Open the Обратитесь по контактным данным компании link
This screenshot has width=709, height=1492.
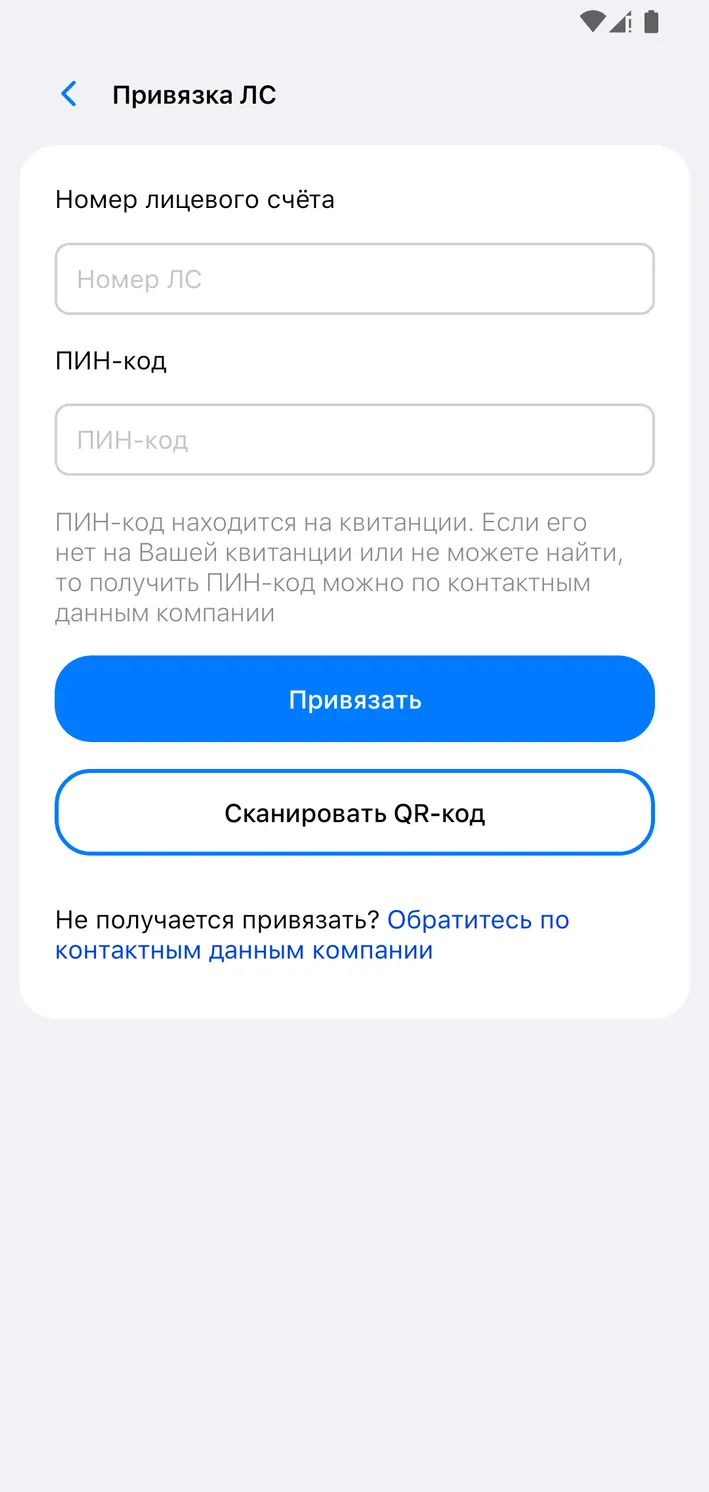[312, 935]
